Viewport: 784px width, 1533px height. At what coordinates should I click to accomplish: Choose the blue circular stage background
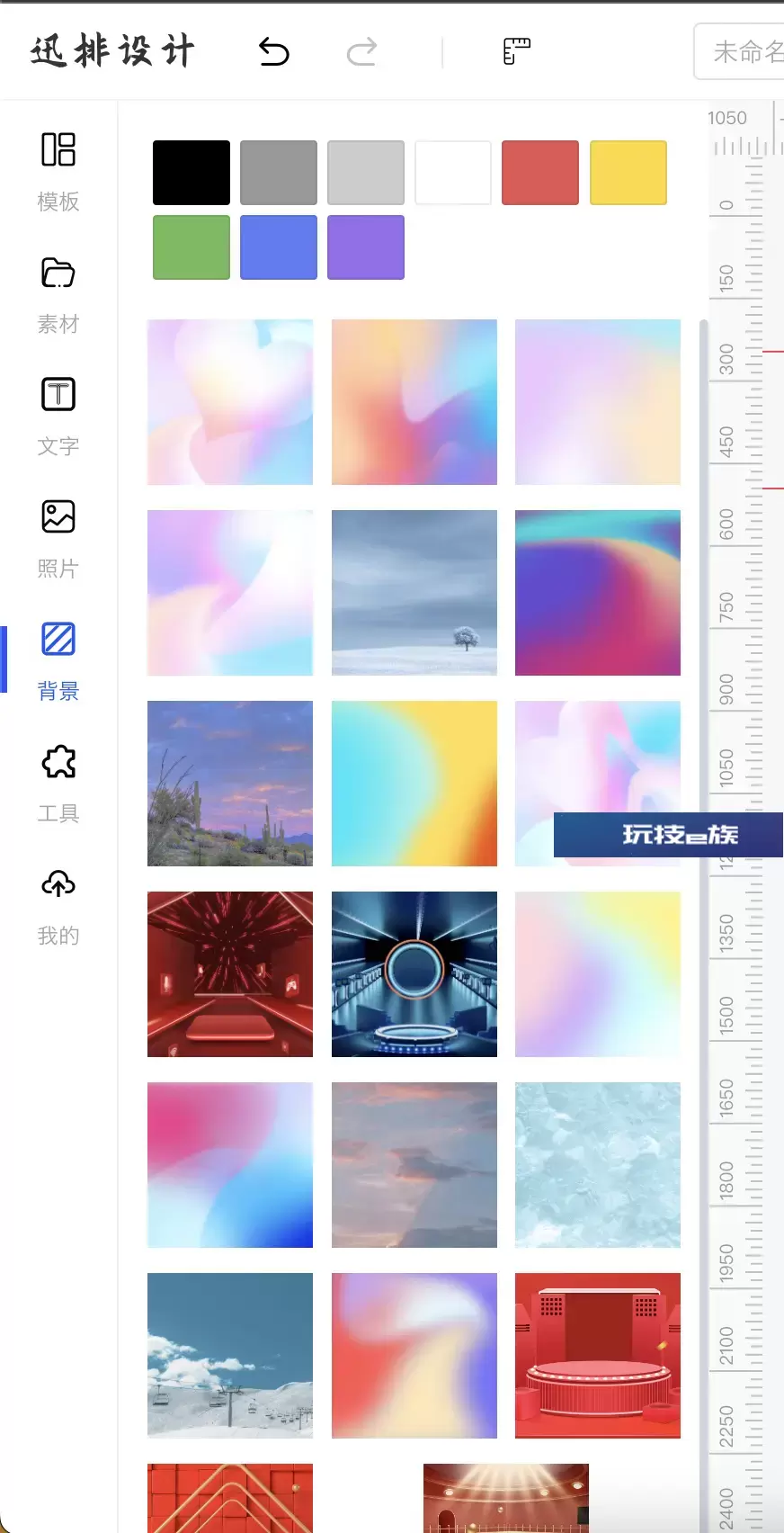[x=414, y=974]
